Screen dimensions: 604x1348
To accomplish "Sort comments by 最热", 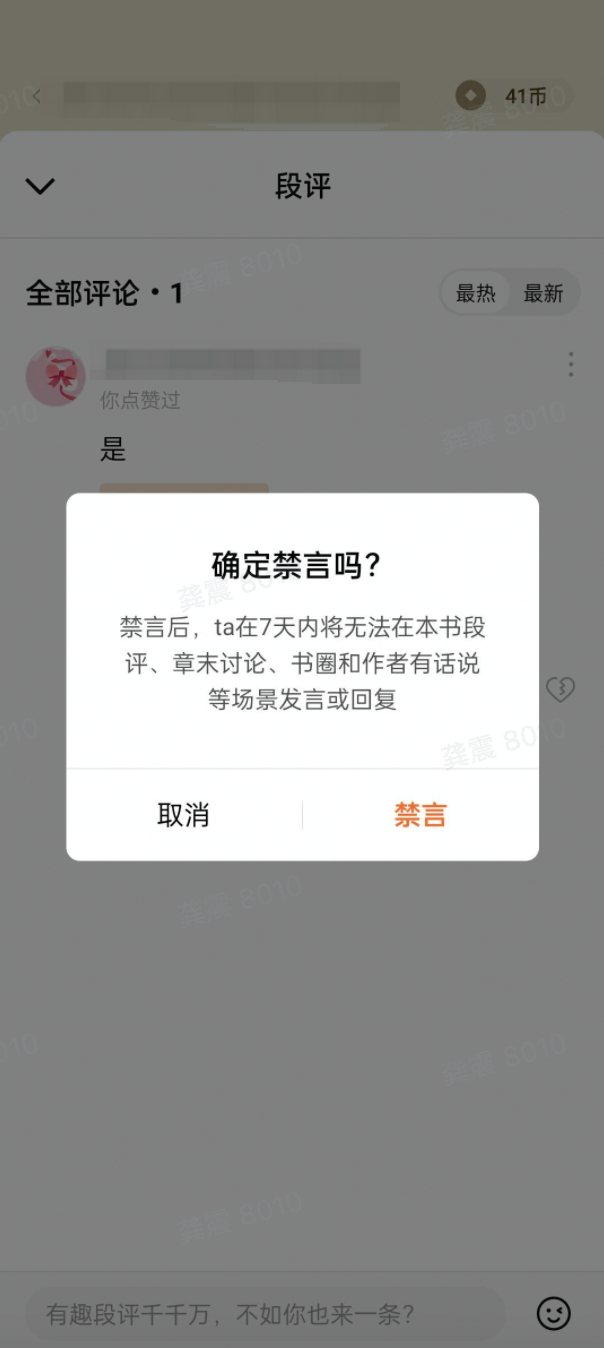I will (x=476, y=294).
